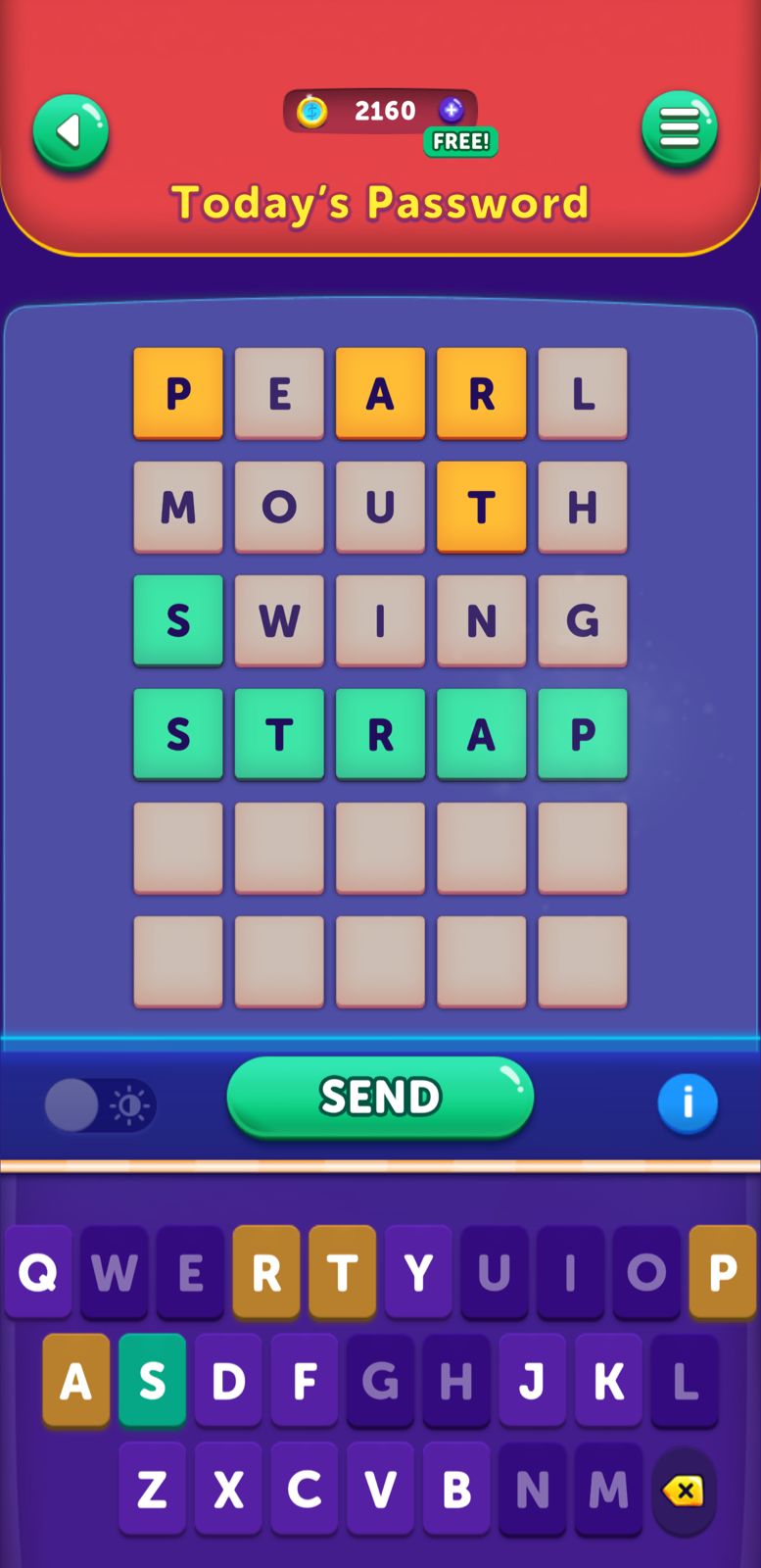
Task: Select the green S key
Action: pos(152,1380)
